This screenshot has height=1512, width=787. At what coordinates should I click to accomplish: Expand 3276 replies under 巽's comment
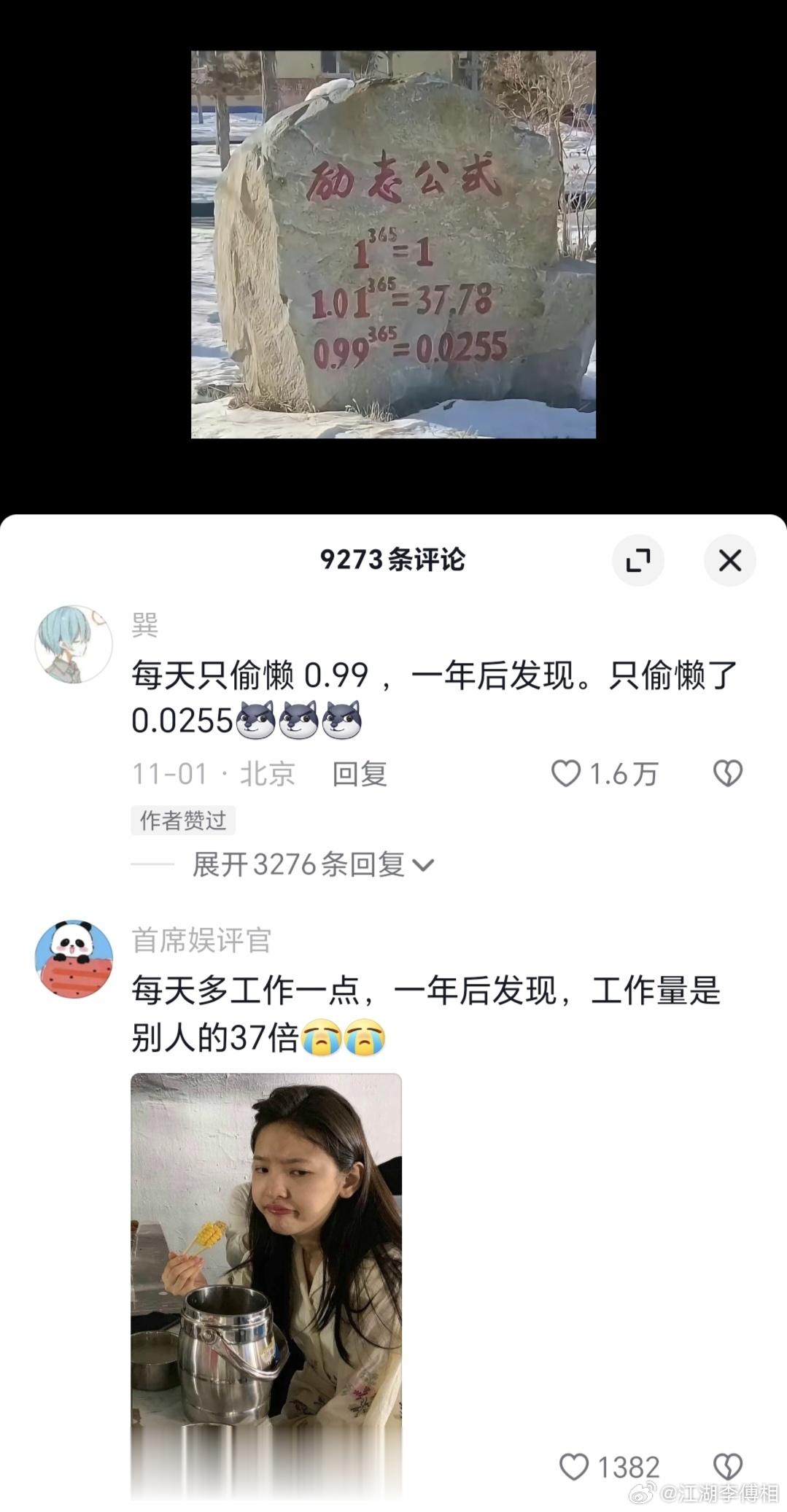pos(312,865)
